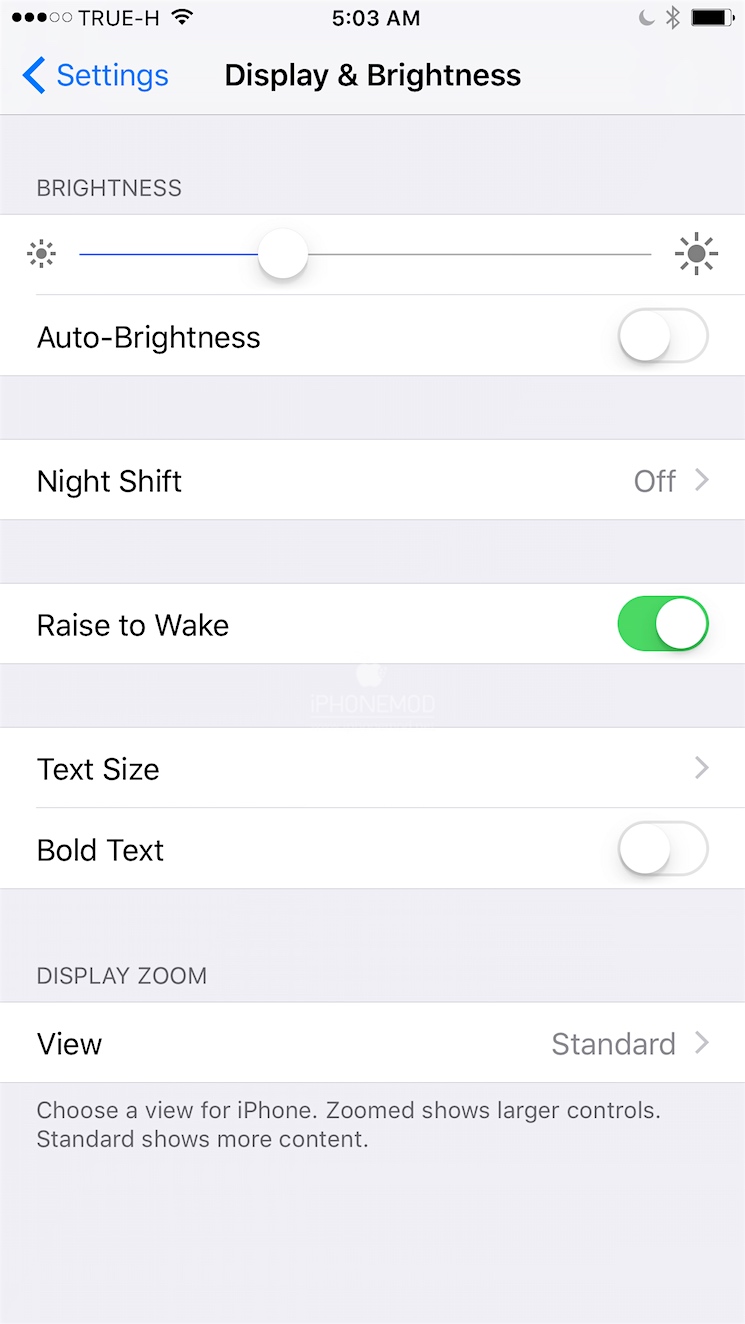Toggle Bold Text on
The height and width of the screenshot is (1324, 745).
coord(662,850)
